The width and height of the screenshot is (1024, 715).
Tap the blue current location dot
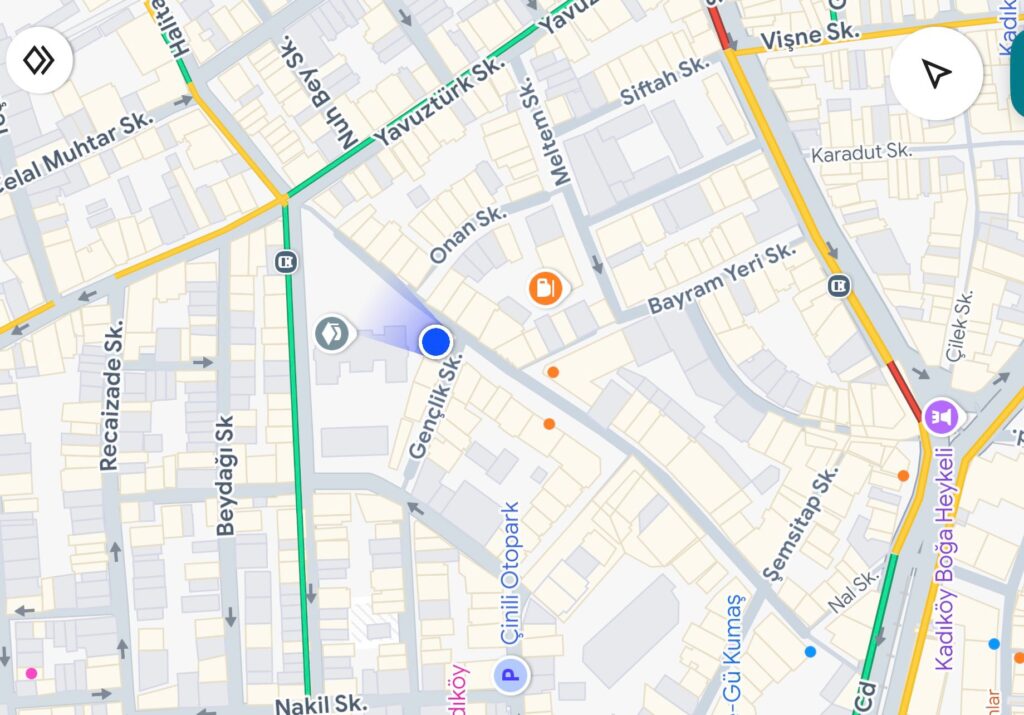(x=435, y=342)
